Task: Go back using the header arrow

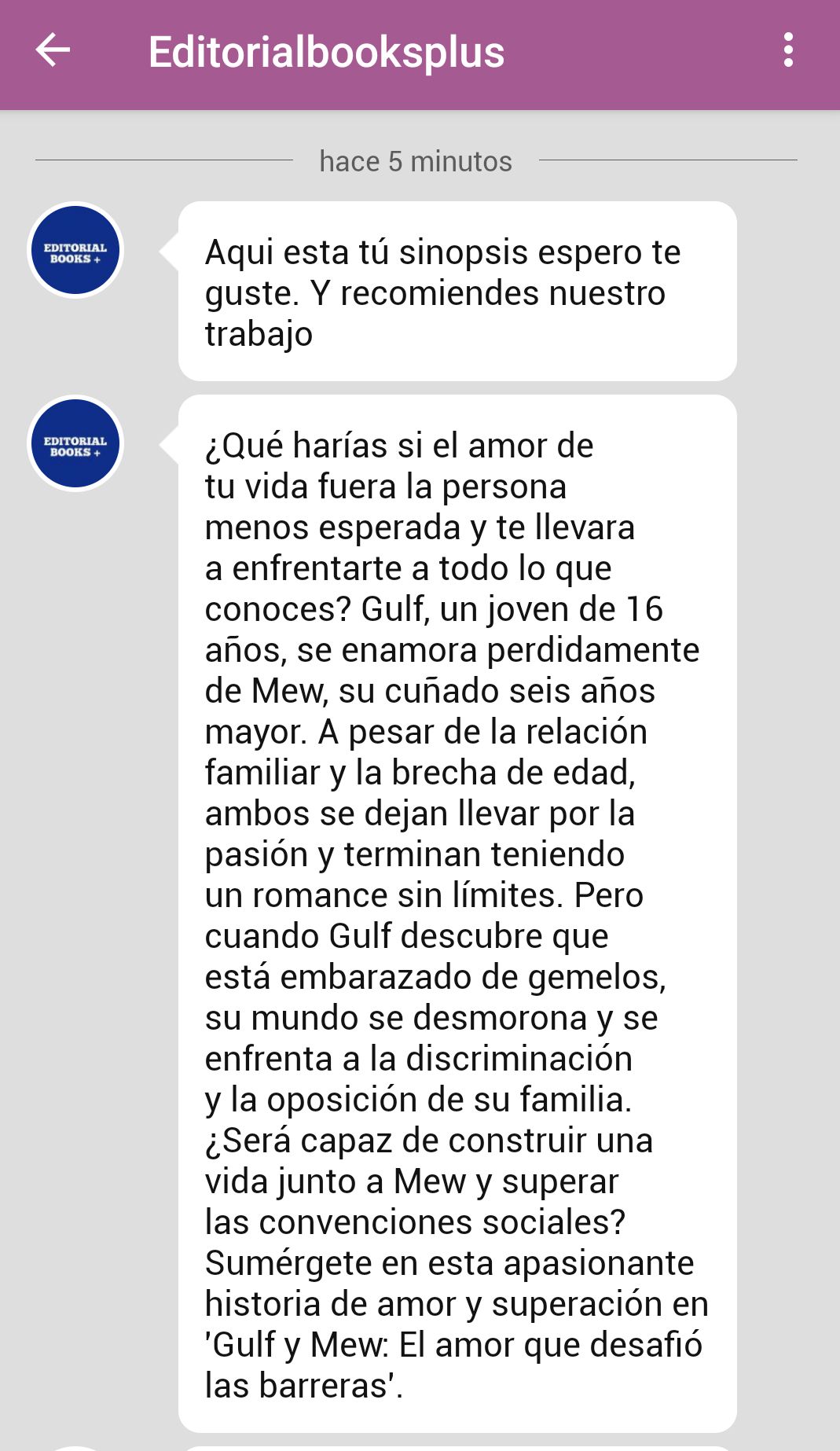Action: point(53,51)
